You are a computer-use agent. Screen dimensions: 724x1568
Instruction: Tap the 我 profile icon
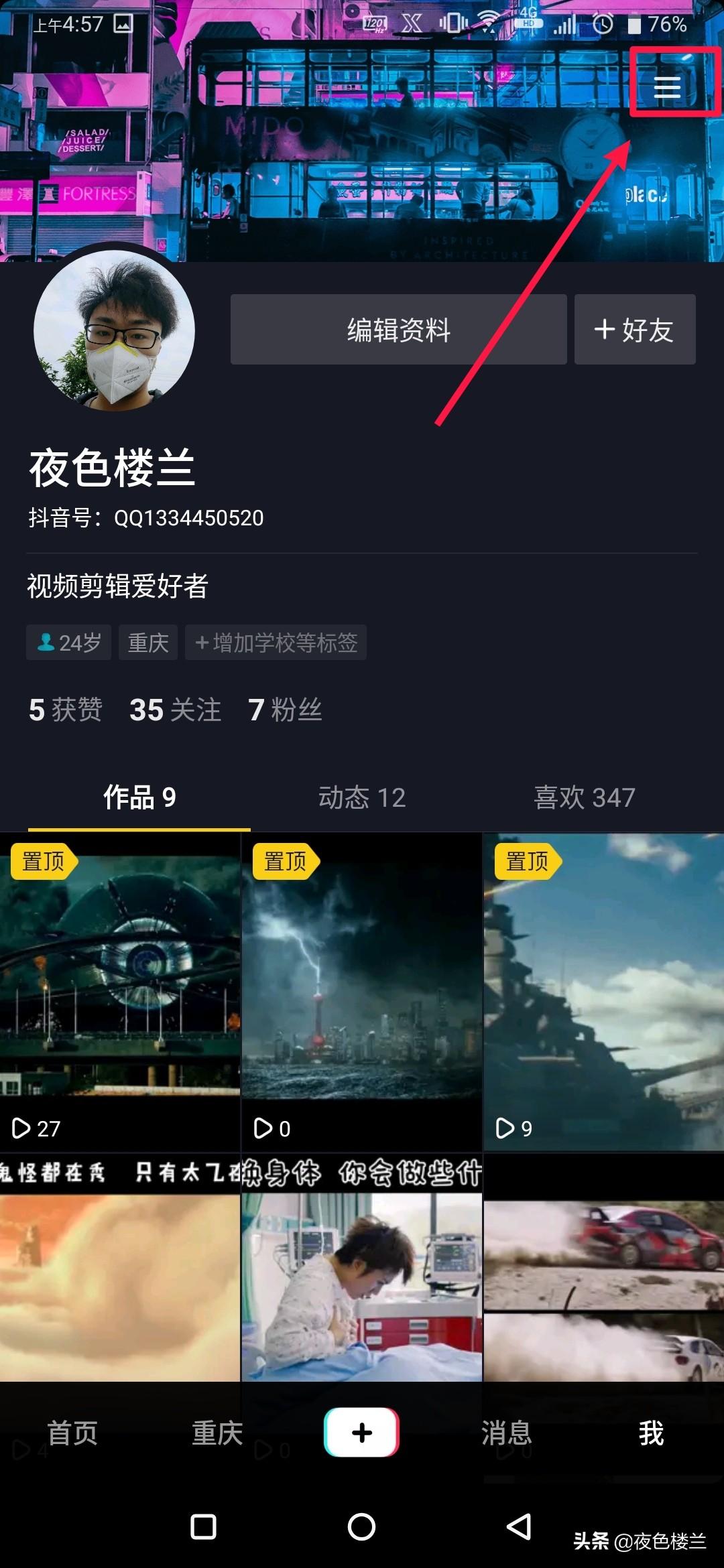coord(651,1431)
